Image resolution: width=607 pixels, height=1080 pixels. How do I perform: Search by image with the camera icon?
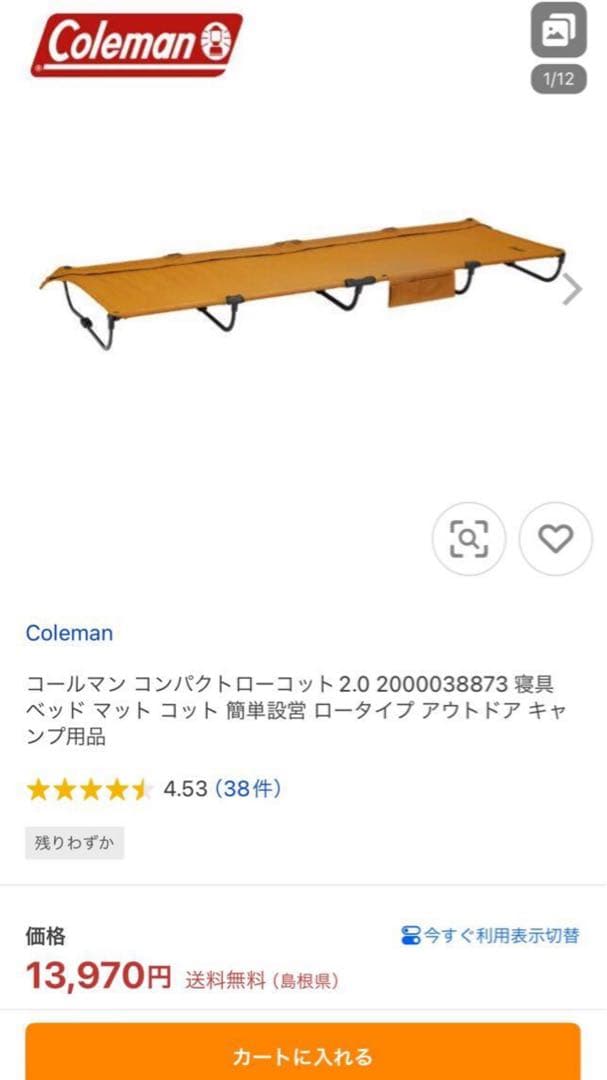tap(468, 539)
